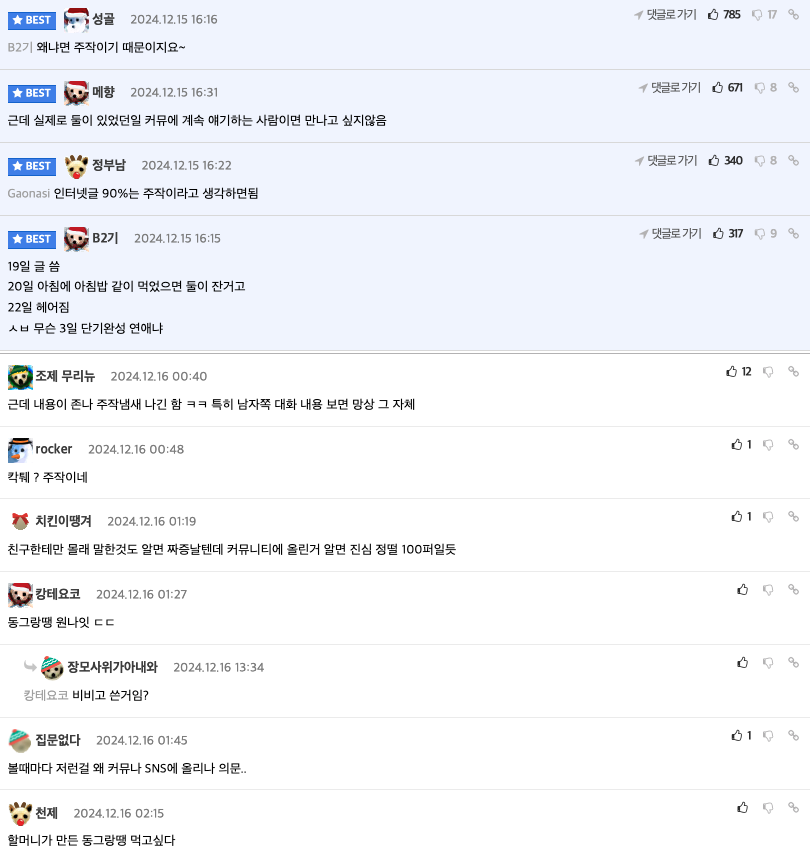Image resolution: width=810 pixels, height=862 pixels.
Task: Like 치킨이땡겨's comment
Action: tap(737, 517)
